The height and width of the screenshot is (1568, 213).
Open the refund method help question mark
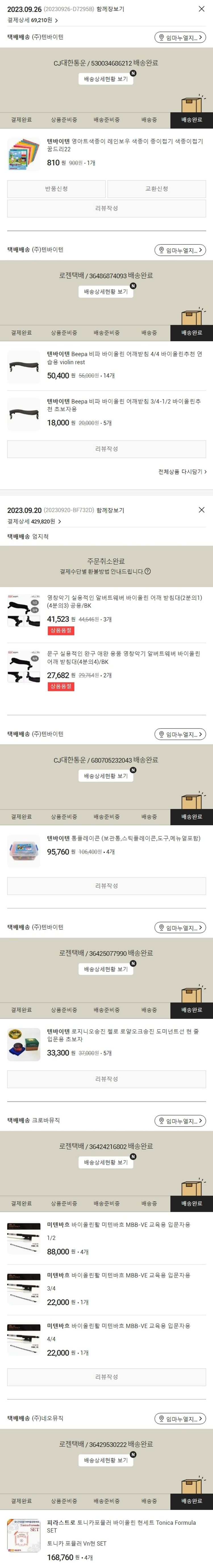[148, 572]
